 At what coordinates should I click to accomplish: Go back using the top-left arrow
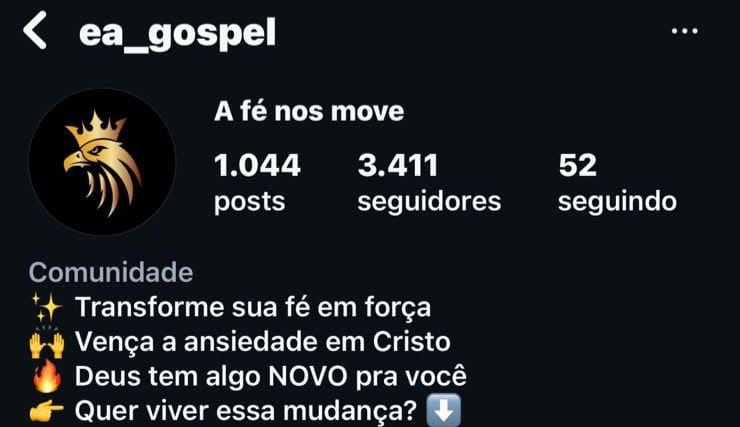click(35, 32)
